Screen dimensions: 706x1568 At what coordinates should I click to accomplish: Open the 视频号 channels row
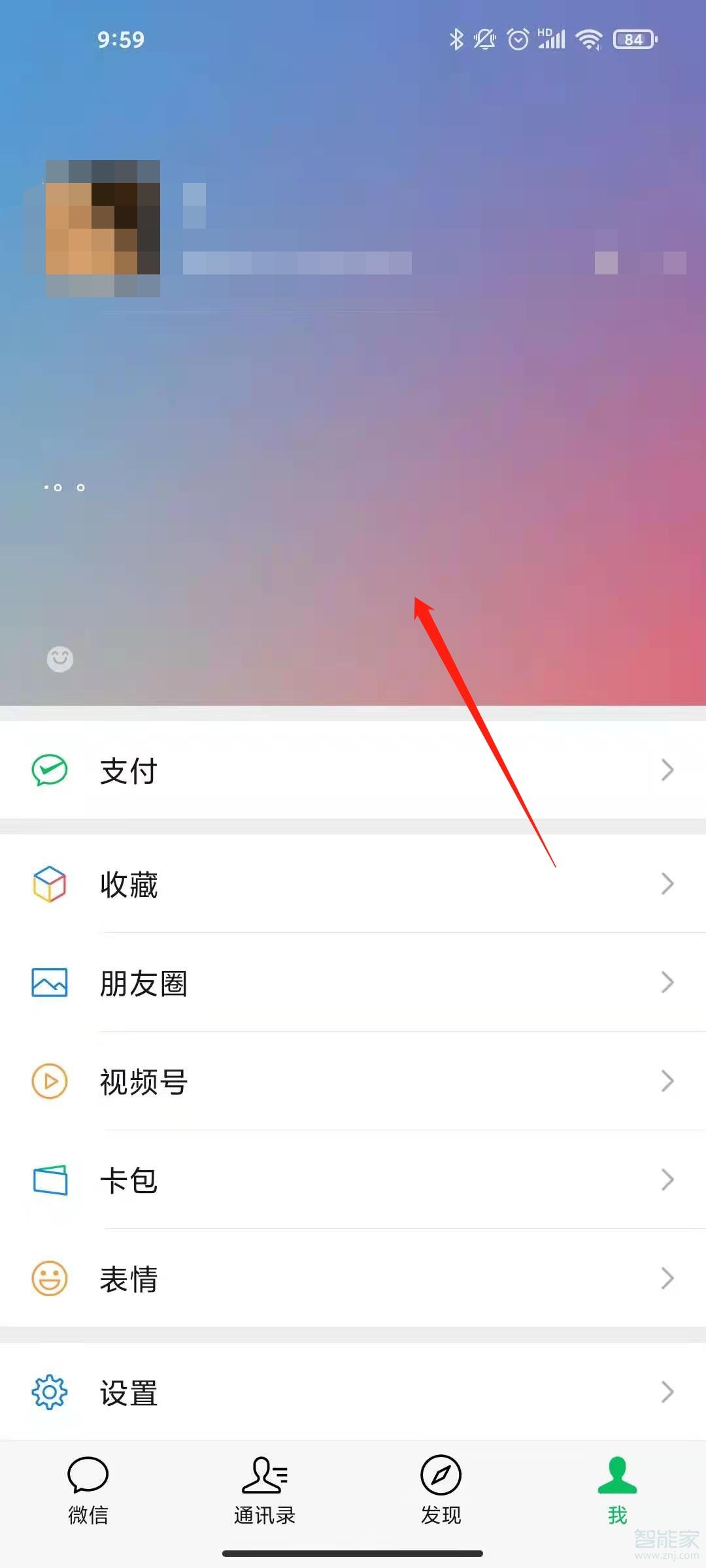(x=353, y=1081)
